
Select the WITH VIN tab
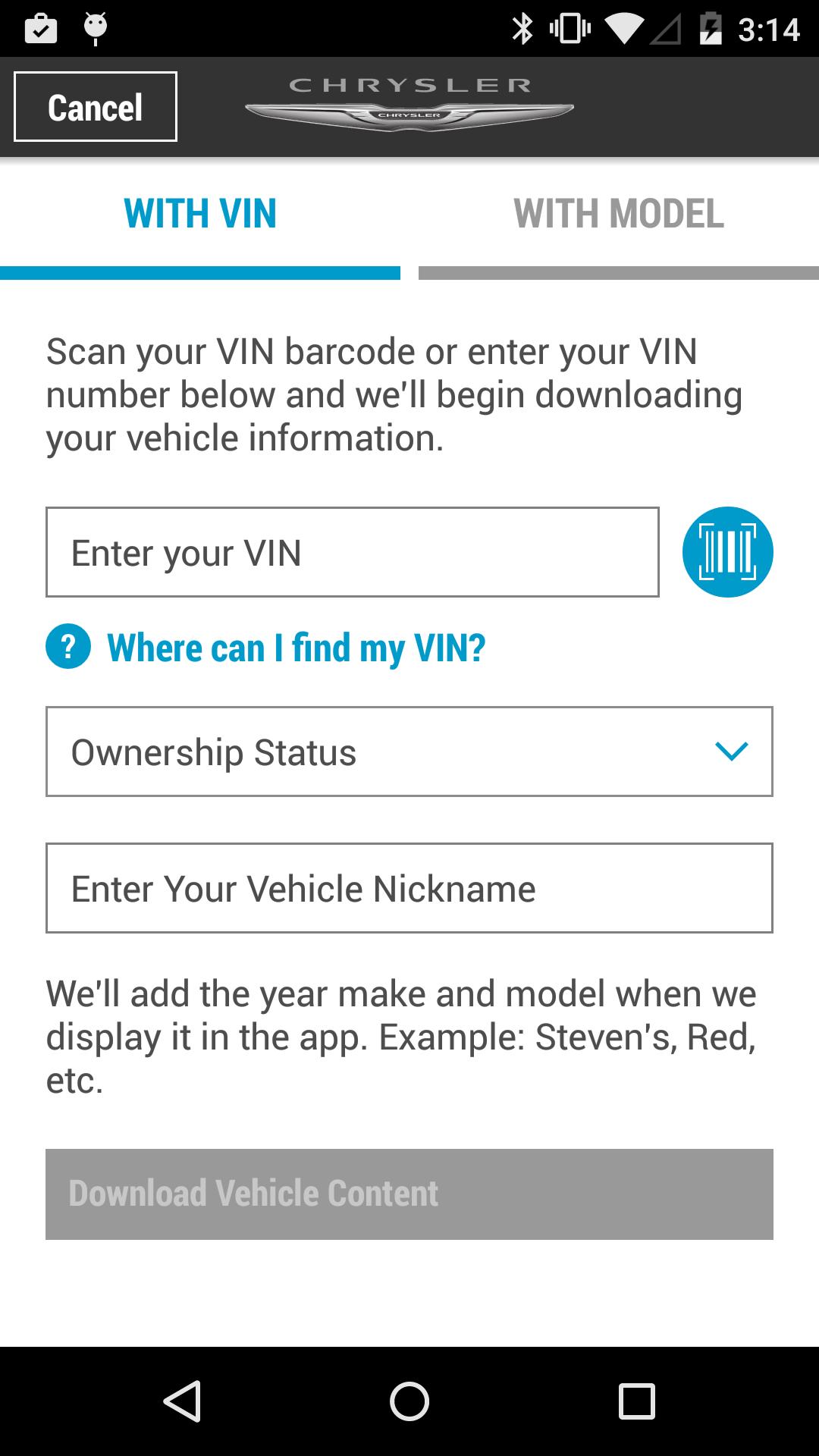[x=200, y=214]
